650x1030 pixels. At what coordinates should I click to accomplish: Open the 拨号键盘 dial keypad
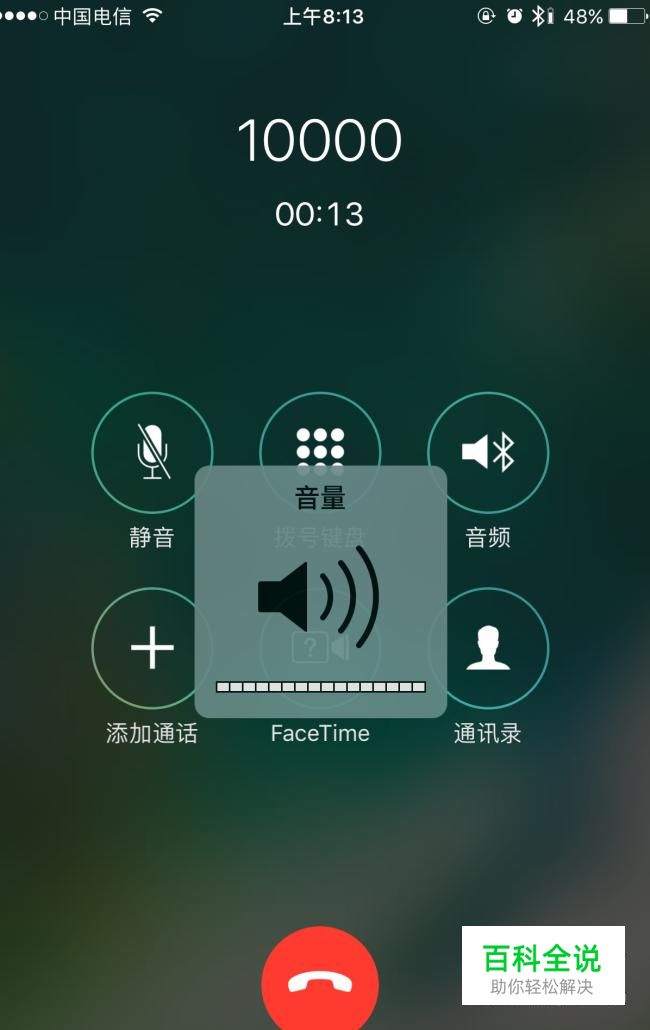pyautogui.click(x=320, y=440)
